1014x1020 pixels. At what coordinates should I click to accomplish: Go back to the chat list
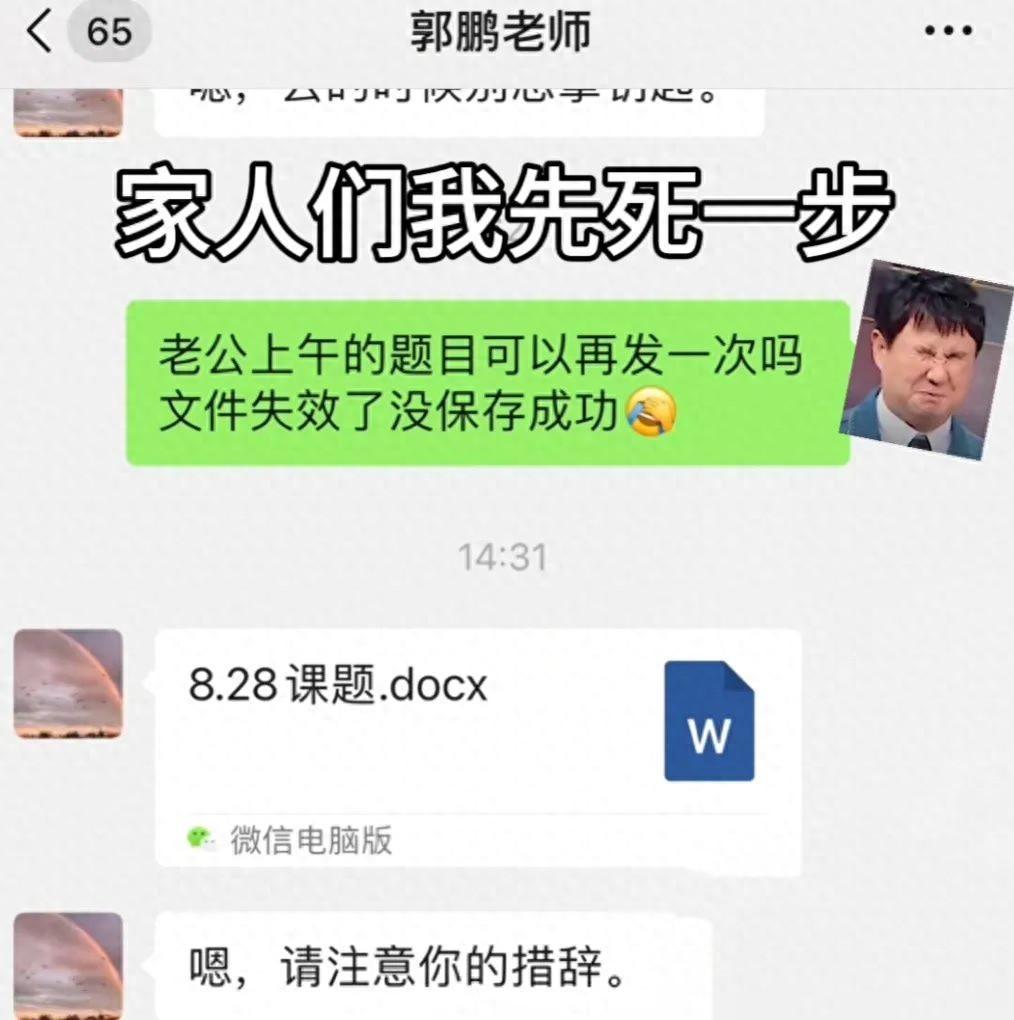(x=40, y=32)
